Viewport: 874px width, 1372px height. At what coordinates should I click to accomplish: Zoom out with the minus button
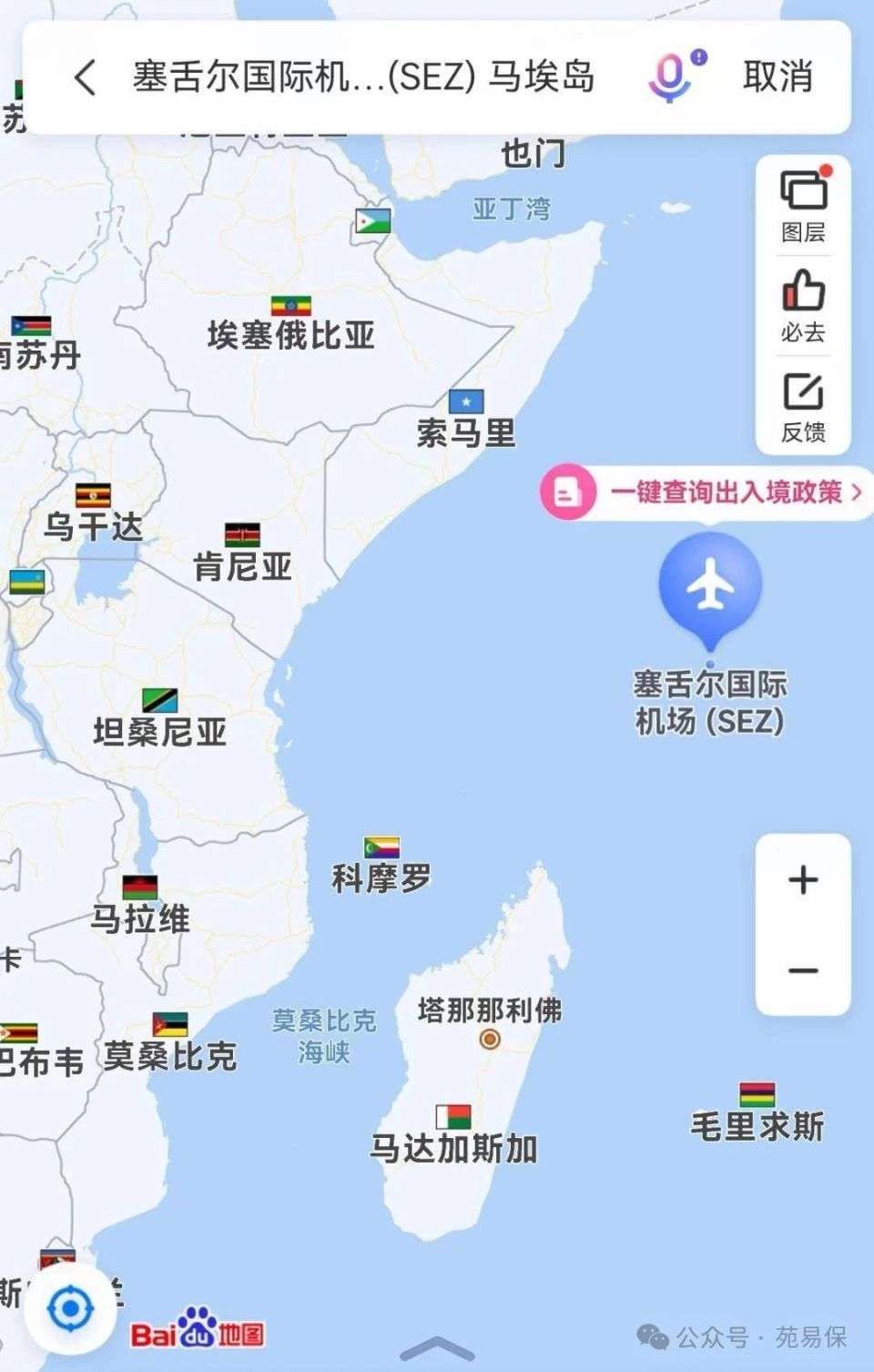800,971
